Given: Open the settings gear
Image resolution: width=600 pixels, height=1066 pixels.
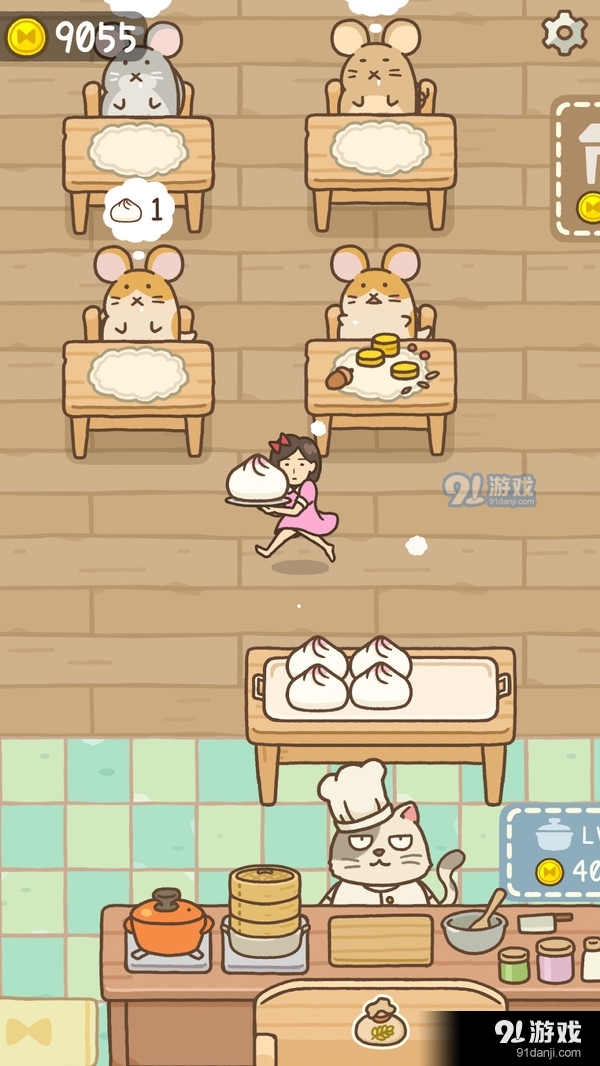Looking at the screenshot, I should 564,33.
